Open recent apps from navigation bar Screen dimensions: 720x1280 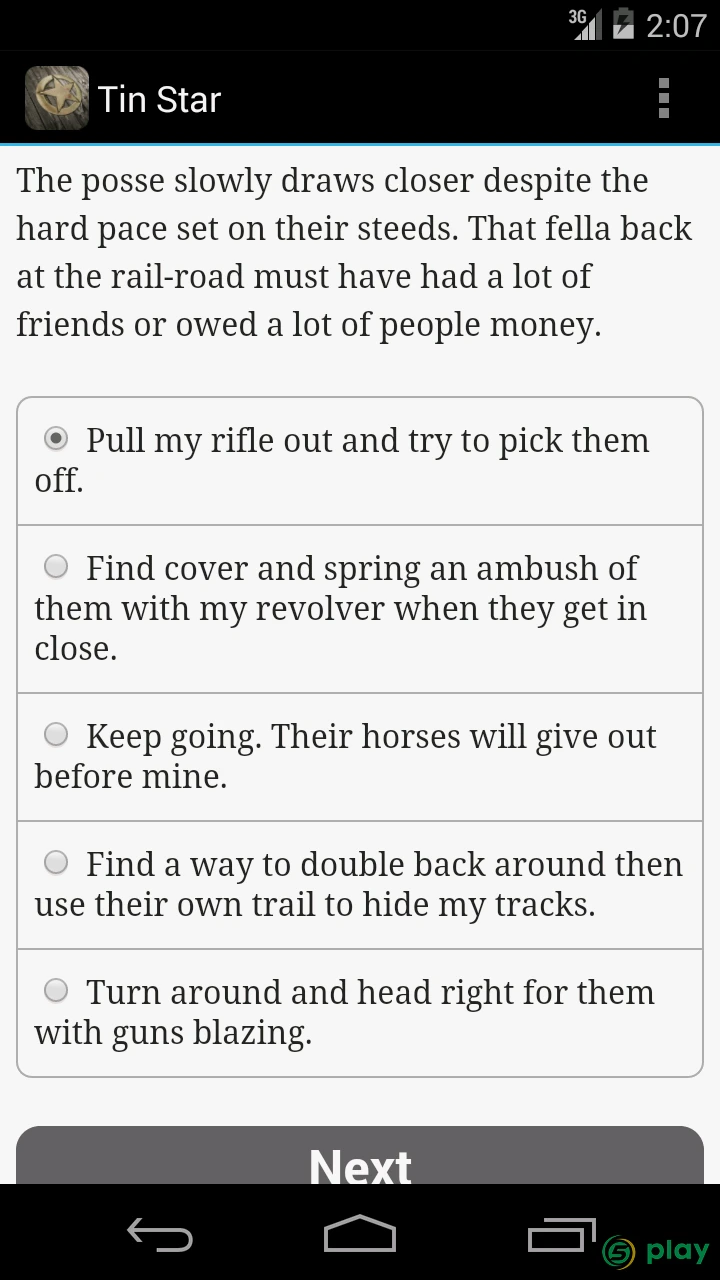560,1234
